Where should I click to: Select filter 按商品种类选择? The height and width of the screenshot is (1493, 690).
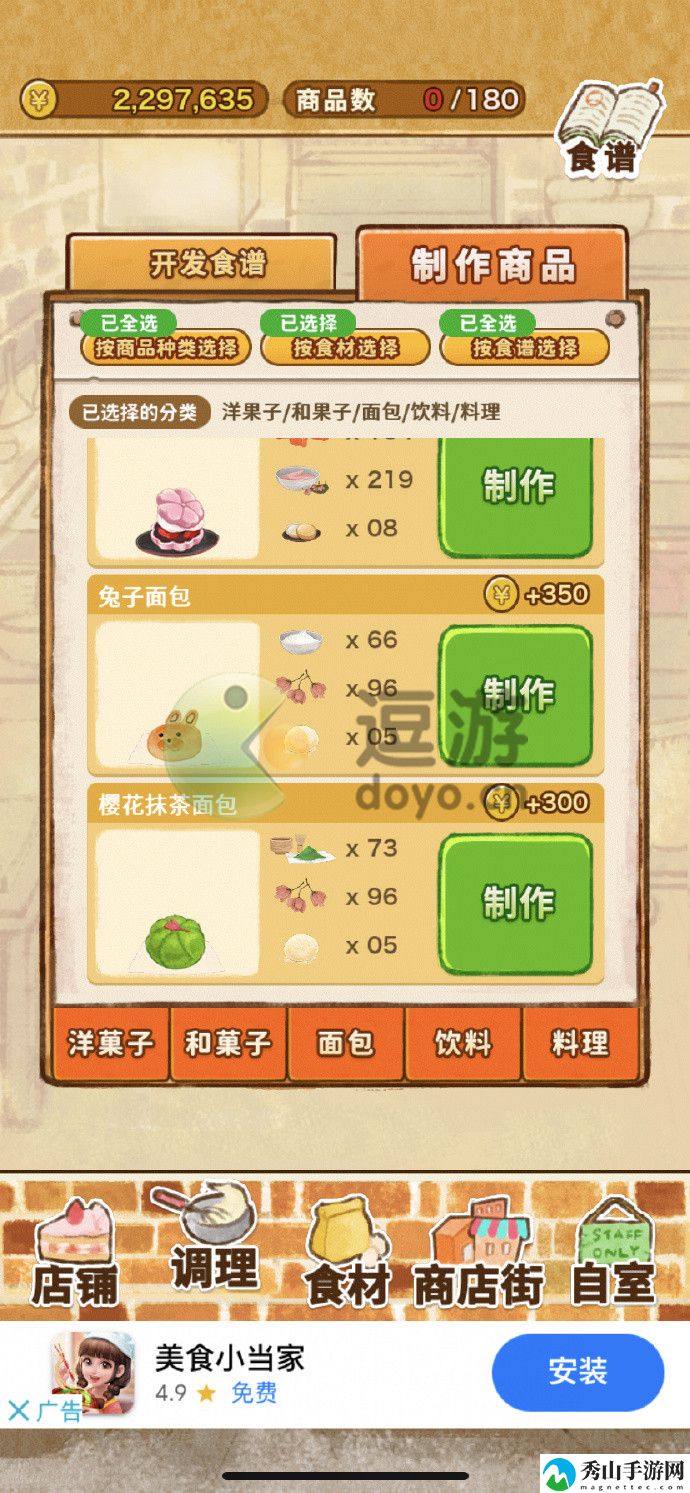pyautogui.click(x=165, y=347)
